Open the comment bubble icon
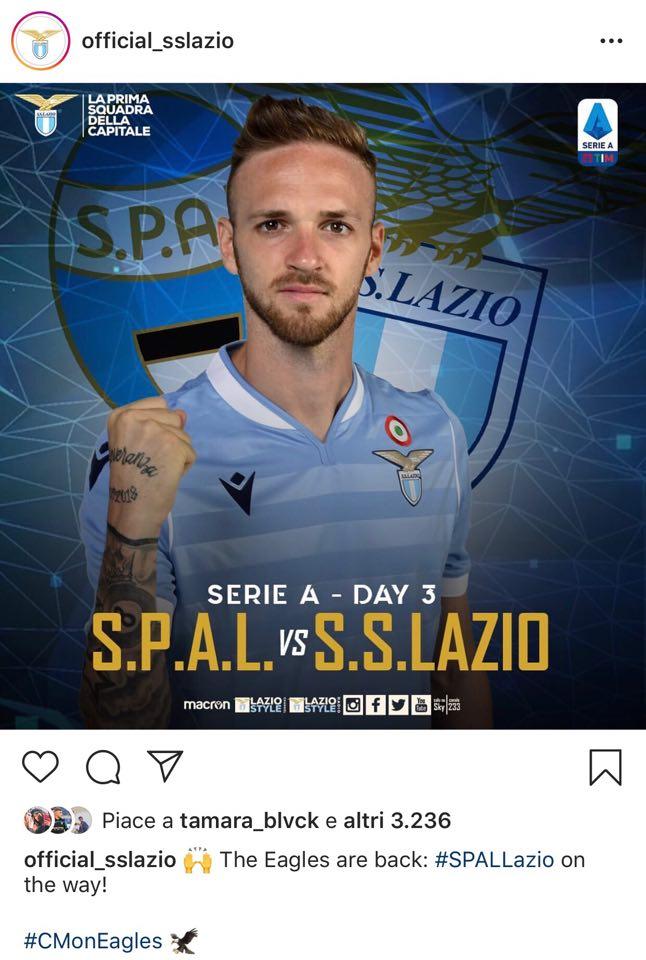Screen dimensions: 646x960 click(102, 767)
